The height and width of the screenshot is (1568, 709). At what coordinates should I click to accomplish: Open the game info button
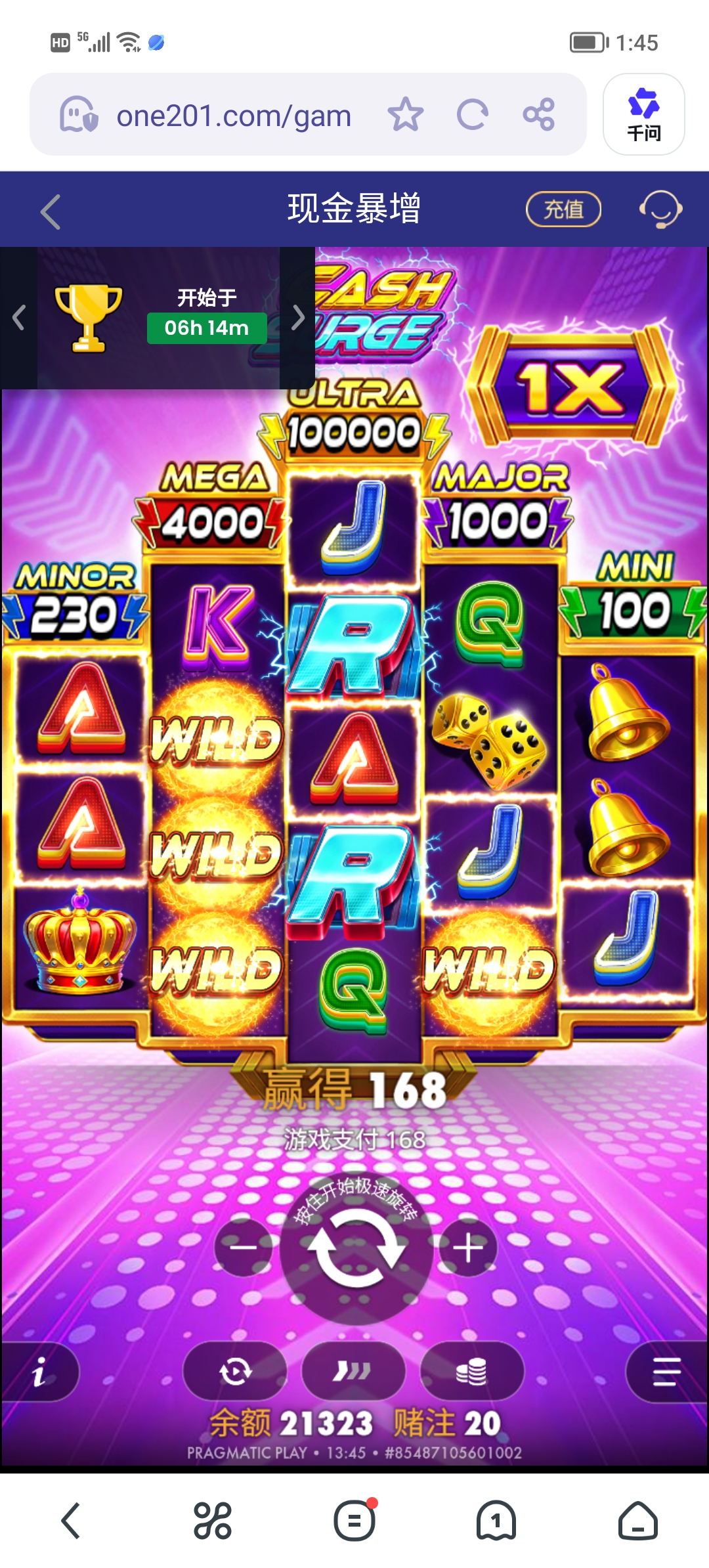pos(39,1372)
